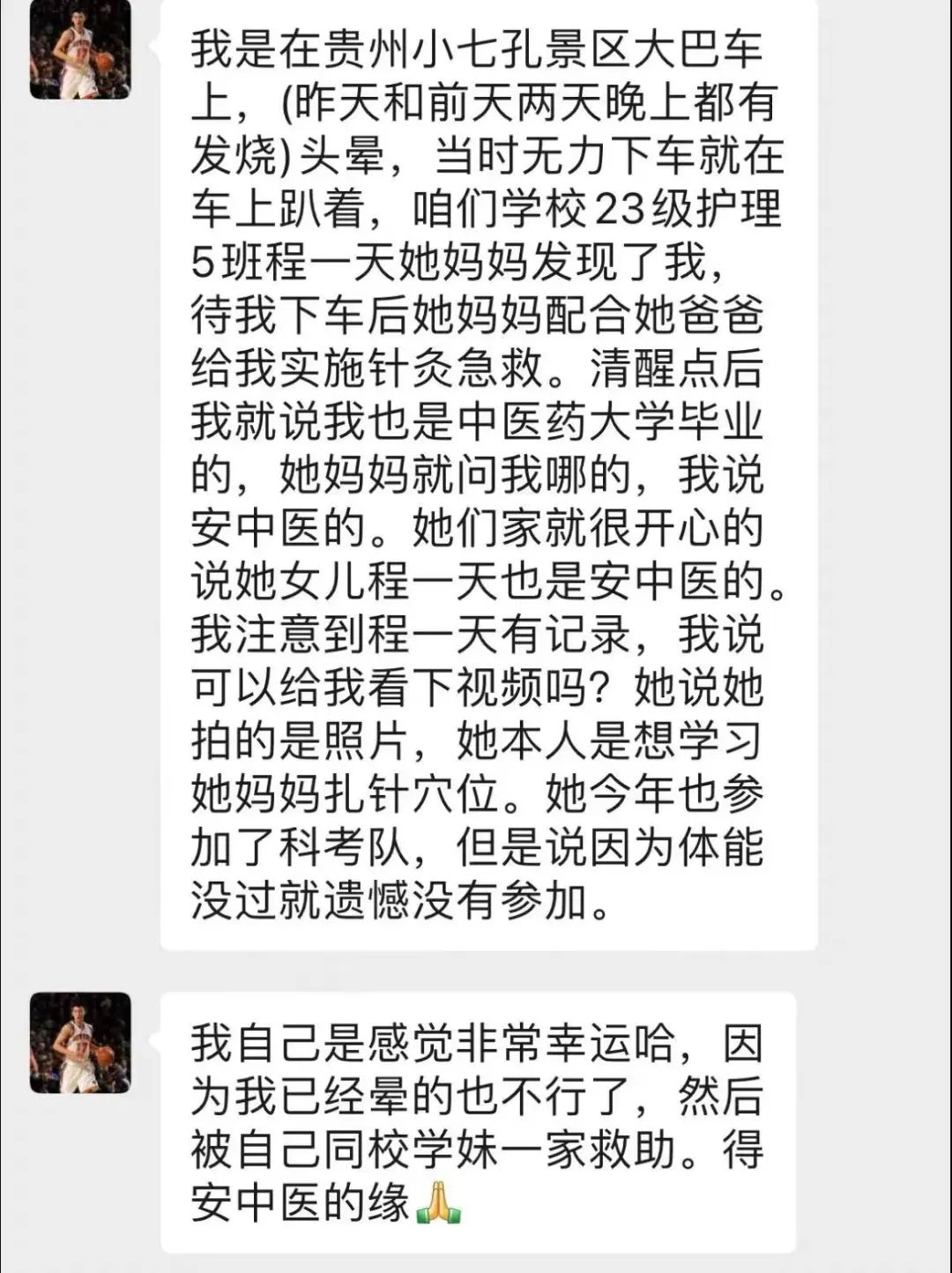Tap the avatar next to 我自己是感觉非常幸运 message

click(x=80, y=1043)
